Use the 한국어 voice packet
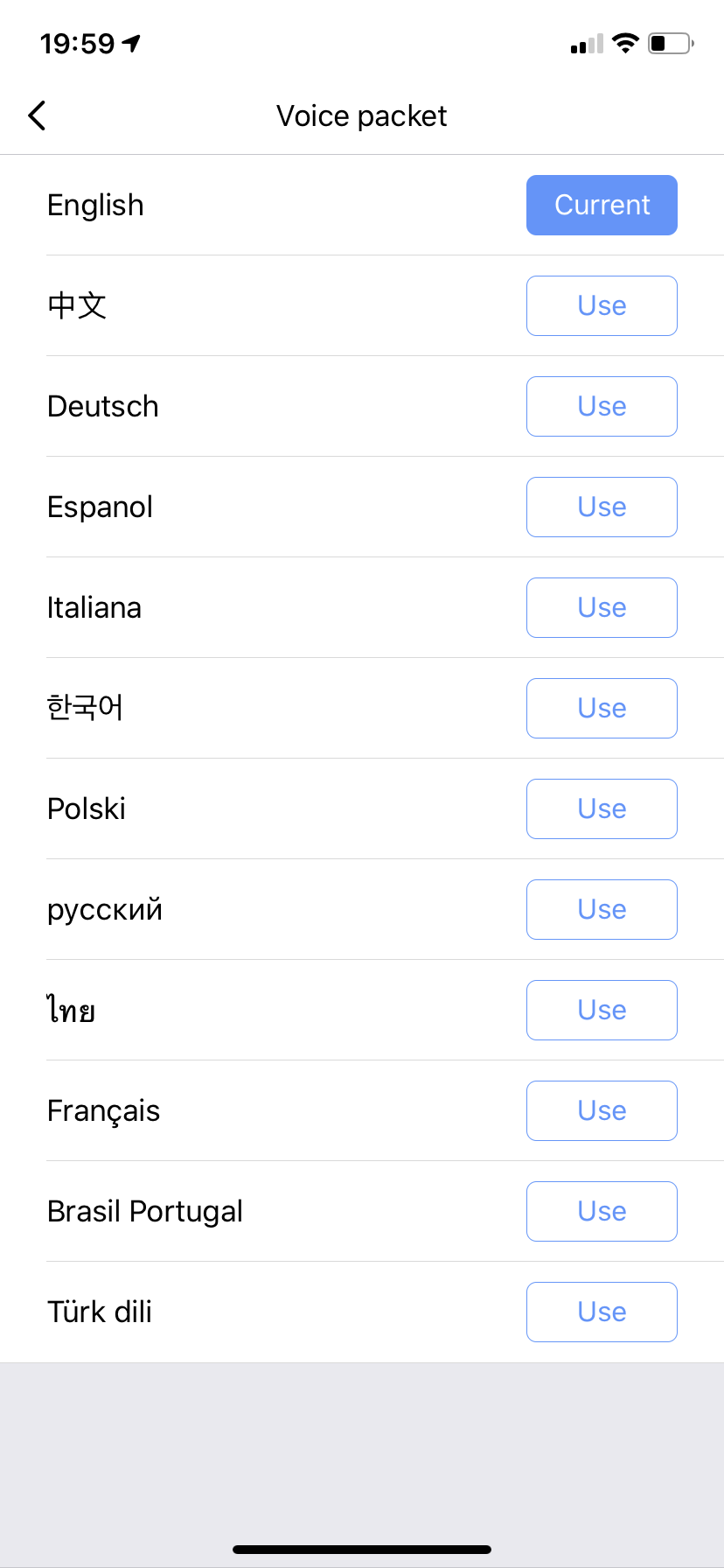 [x=602, y=708]
